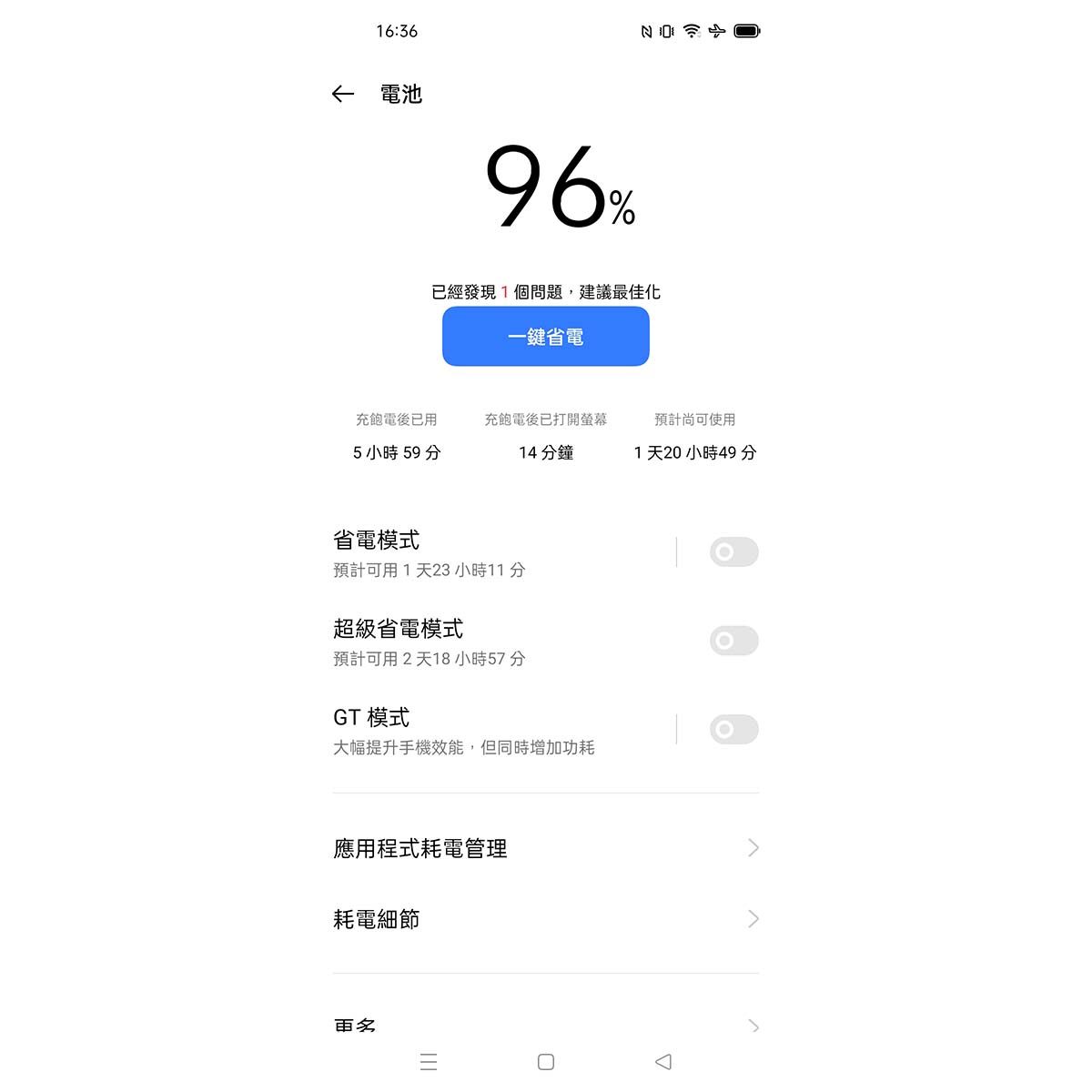Viewport: 1092px width, 1092px height.
Task: Open 應用程式耗電管理
Action: pos(545,848)
